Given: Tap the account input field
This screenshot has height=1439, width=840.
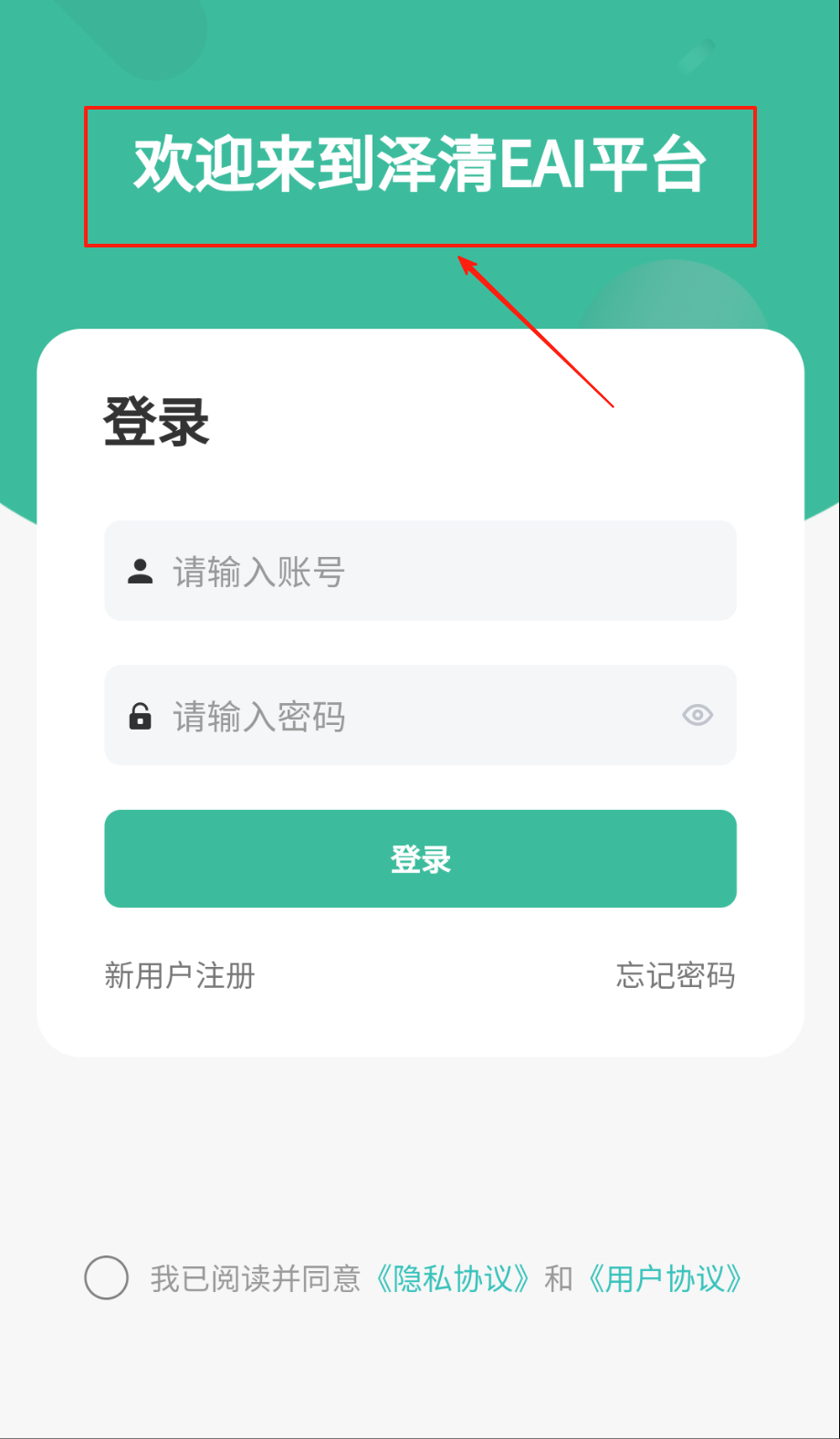Looking at the screenshot, I should [420, 572].
